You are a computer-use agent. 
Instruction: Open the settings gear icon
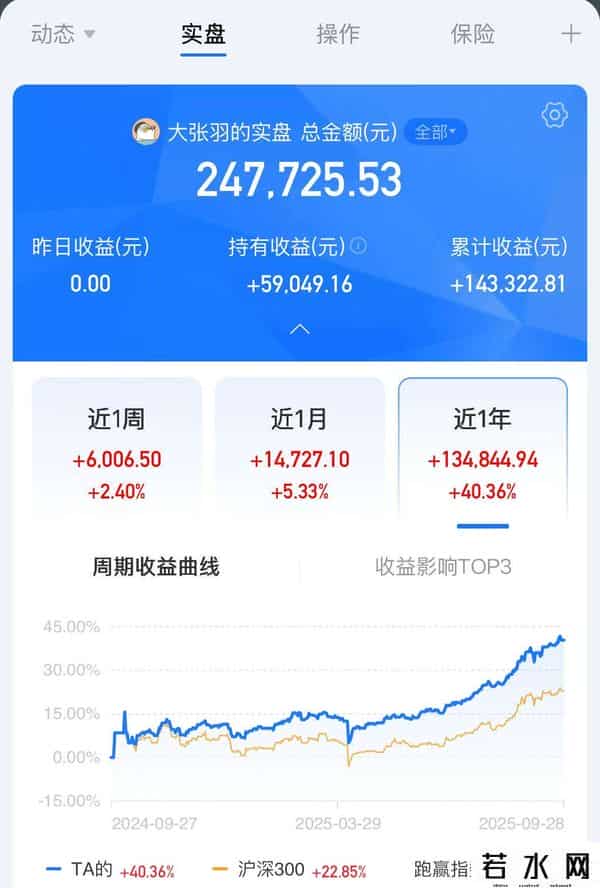(x=554, y=115)
